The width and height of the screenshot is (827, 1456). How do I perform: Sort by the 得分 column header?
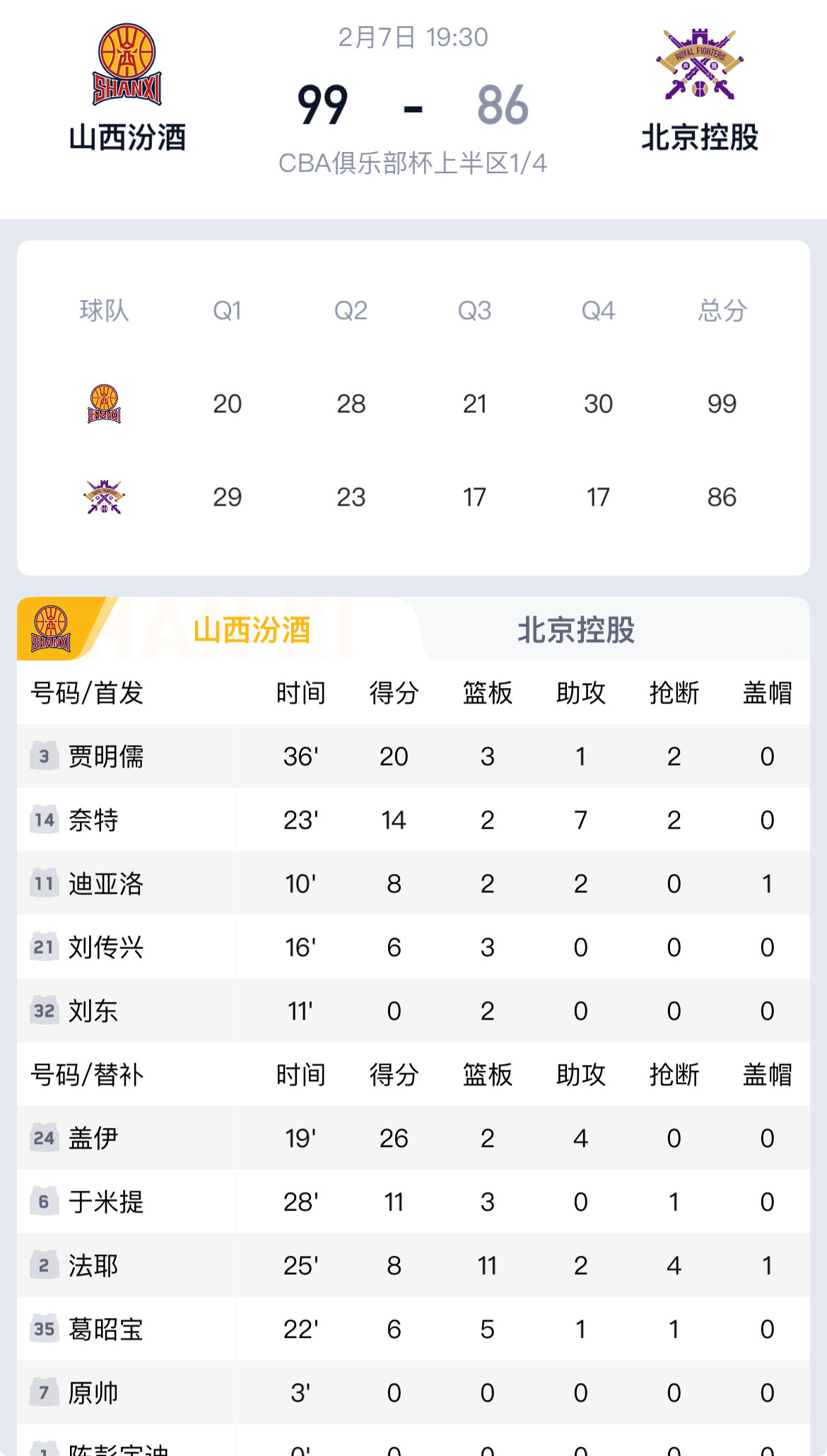tap(394, 693)
